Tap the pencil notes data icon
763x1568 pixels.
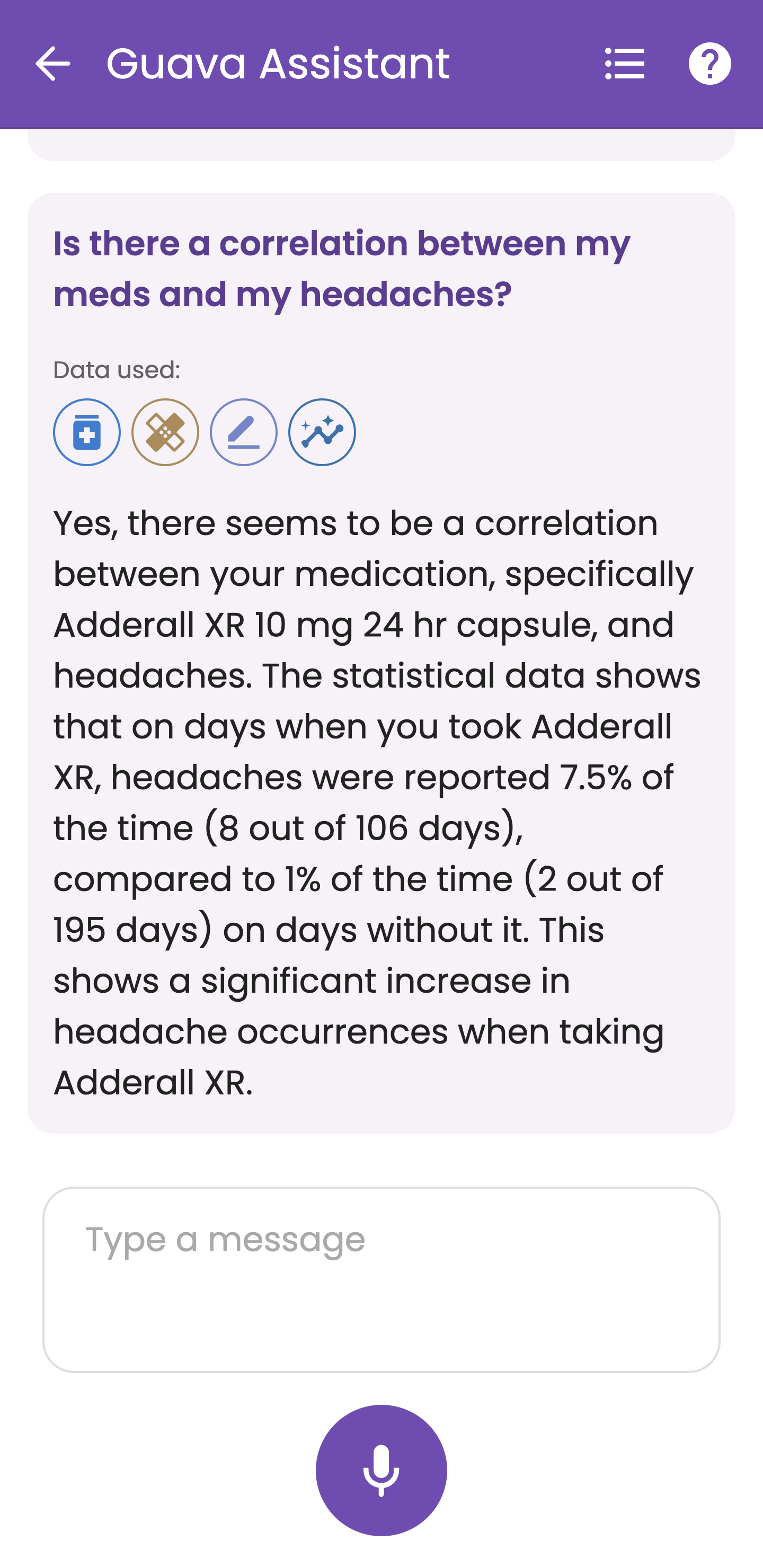[x=244, y=432]
